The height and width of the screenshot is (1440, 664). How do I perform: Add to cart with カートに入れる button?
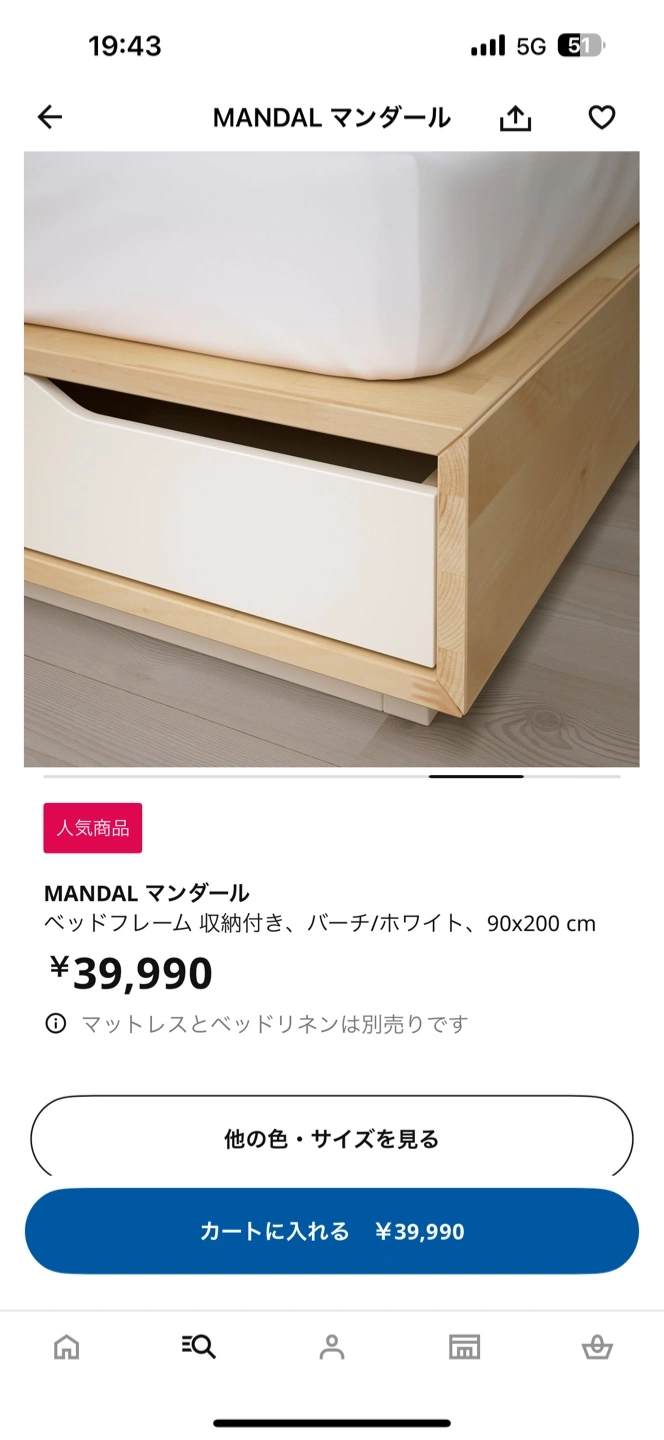click(332, 1231)
